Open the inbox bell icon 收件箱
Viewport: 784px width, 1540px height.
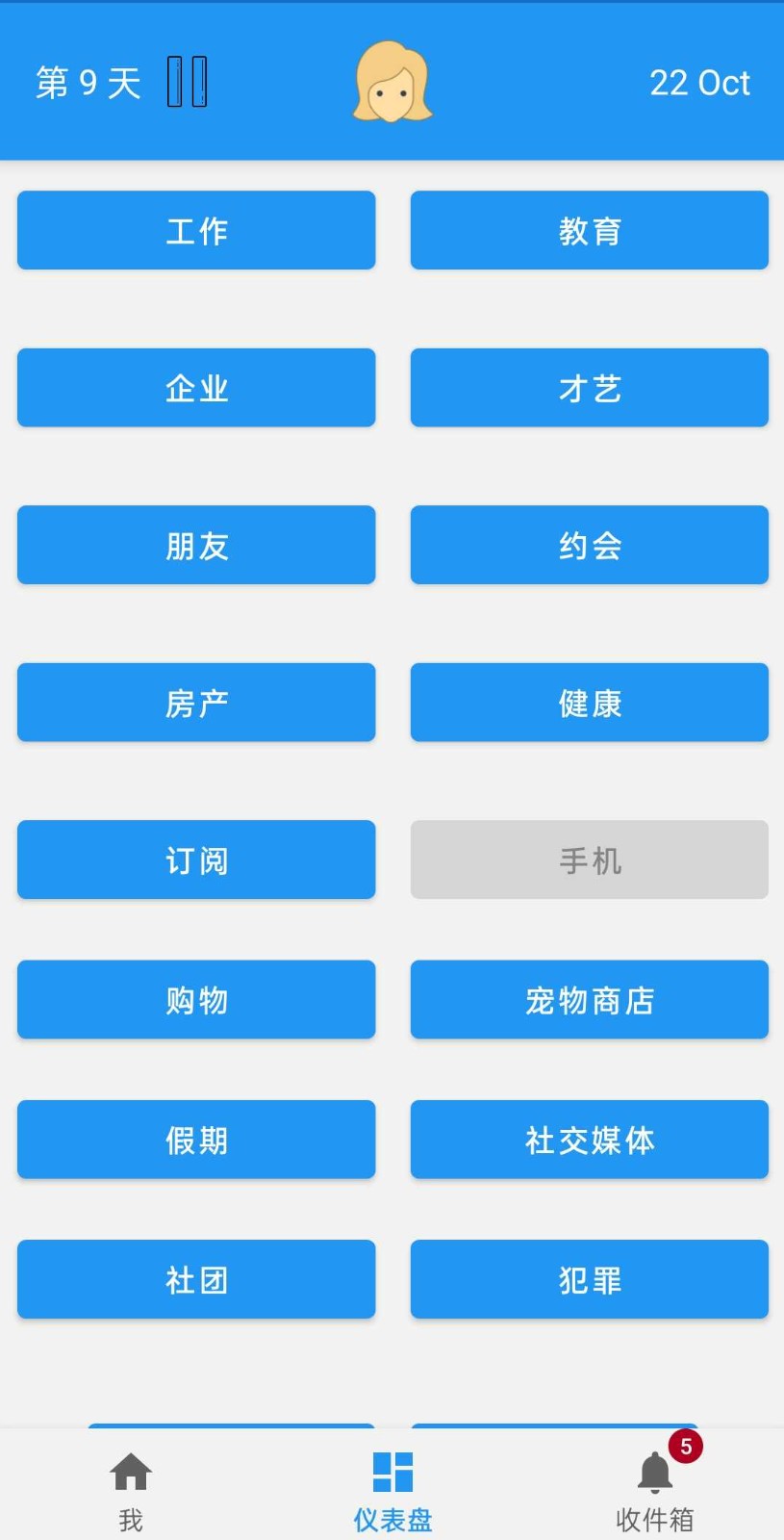pyautogui.click(x=653, y=1482)
